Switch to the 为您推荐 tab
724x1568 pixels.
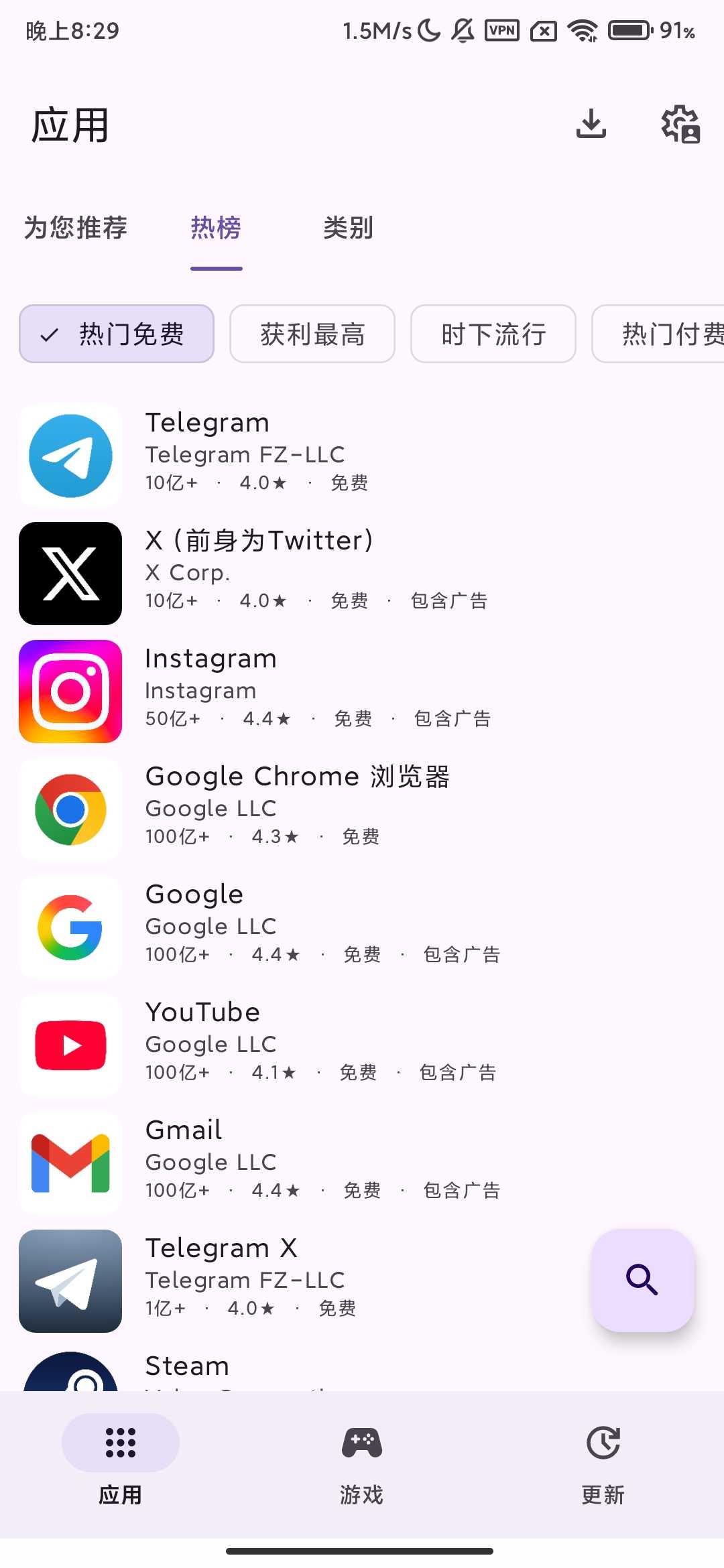point(76,228)
